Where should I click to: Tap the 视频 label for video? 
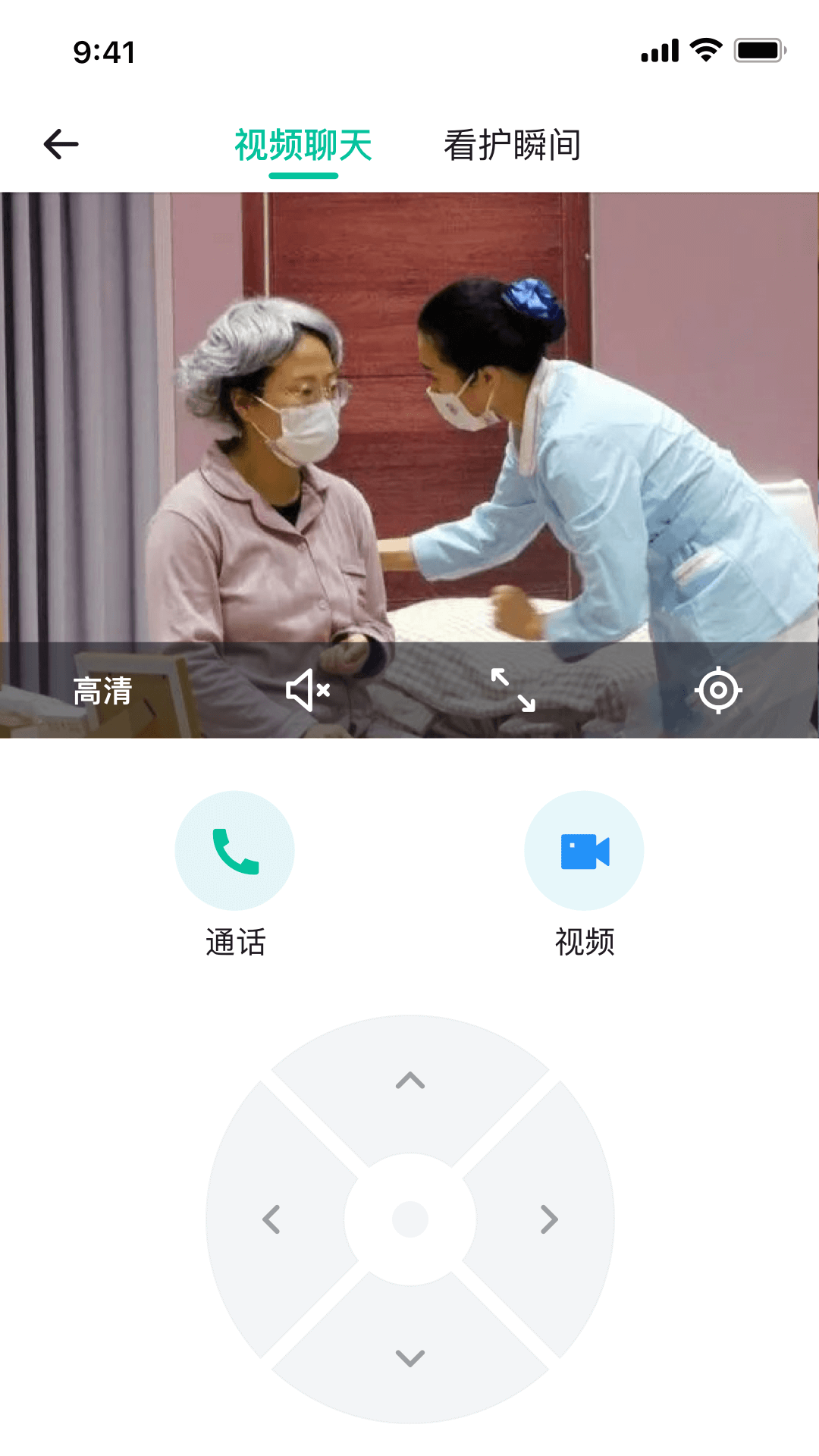pyautogui.click(x=584, y=943)
